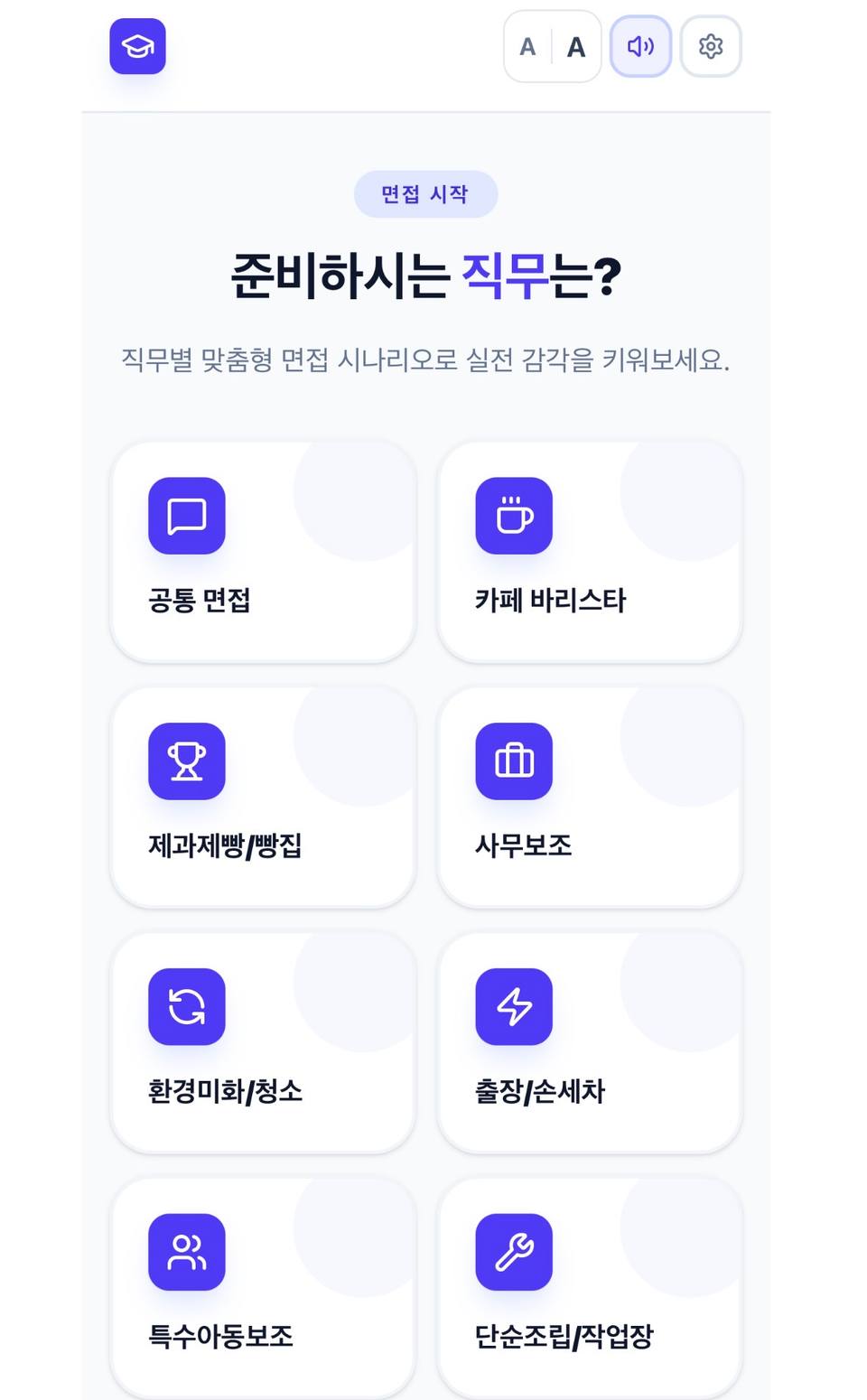Open the 제과제빵/빵집 card
867x1400 pixels.
click(x=263, y=798)
